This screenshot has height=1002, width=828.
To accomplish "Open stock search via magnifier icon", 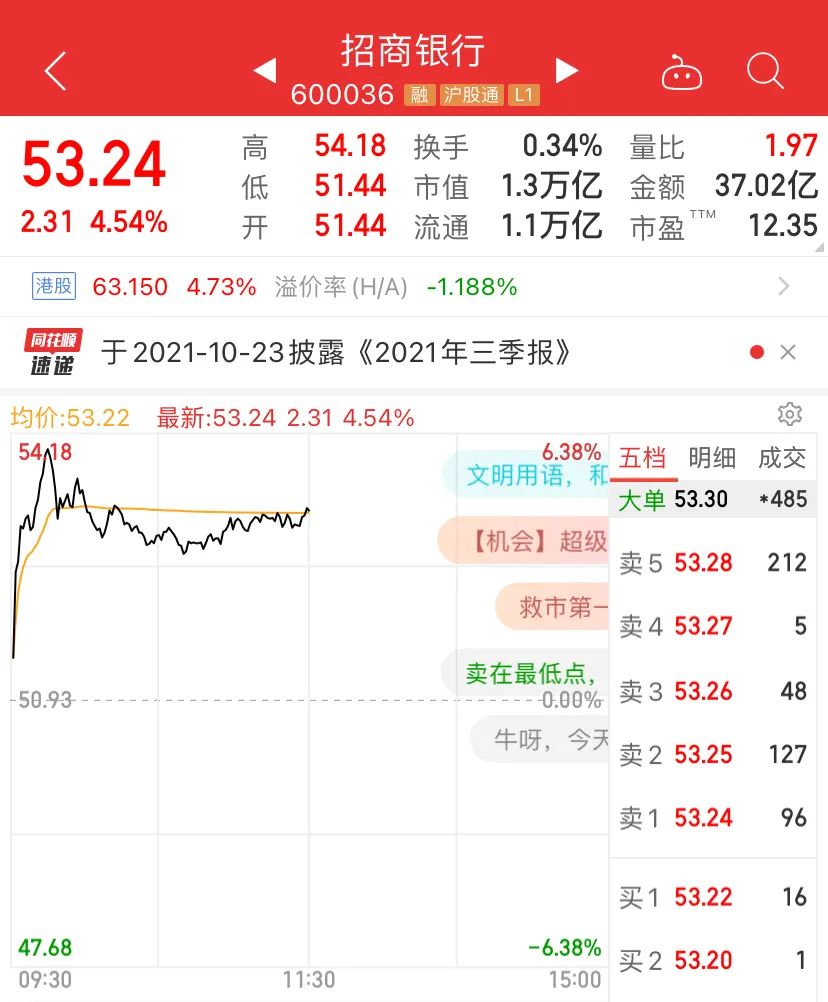I will 765,71.
